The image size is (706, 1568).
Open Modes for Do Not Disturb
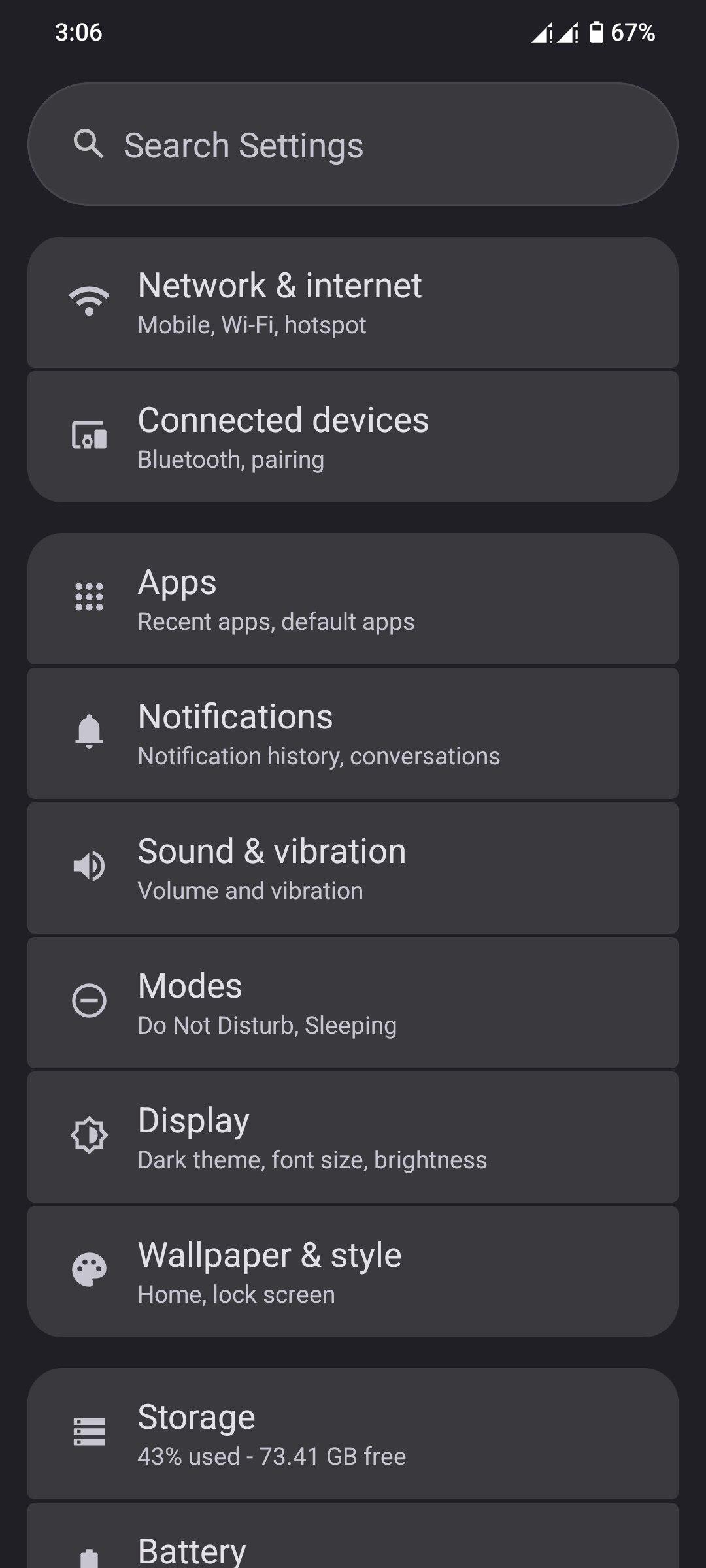[x=353, y=1003]
